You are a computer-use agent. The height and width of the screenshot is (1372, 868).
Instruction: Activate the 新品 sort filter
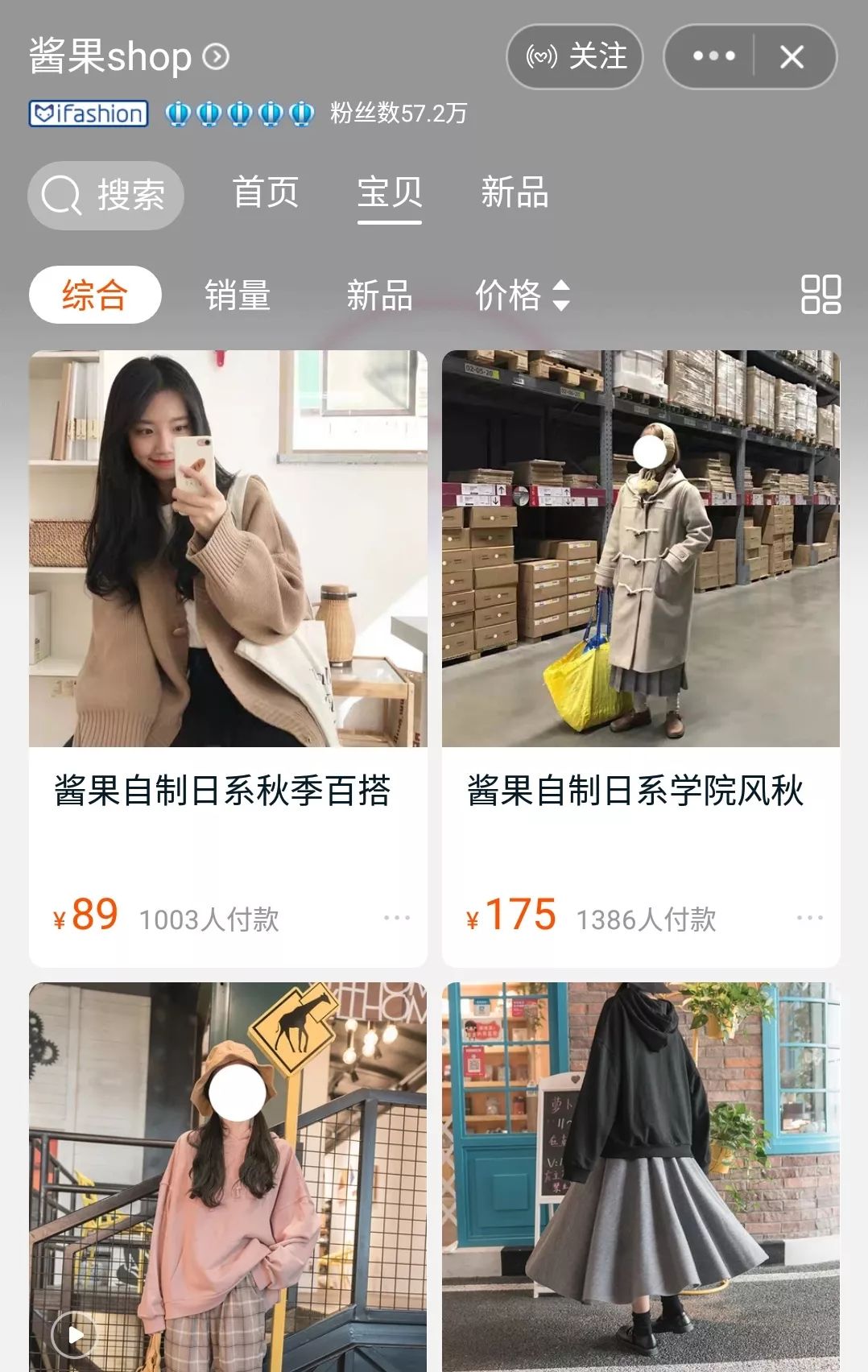378,295
